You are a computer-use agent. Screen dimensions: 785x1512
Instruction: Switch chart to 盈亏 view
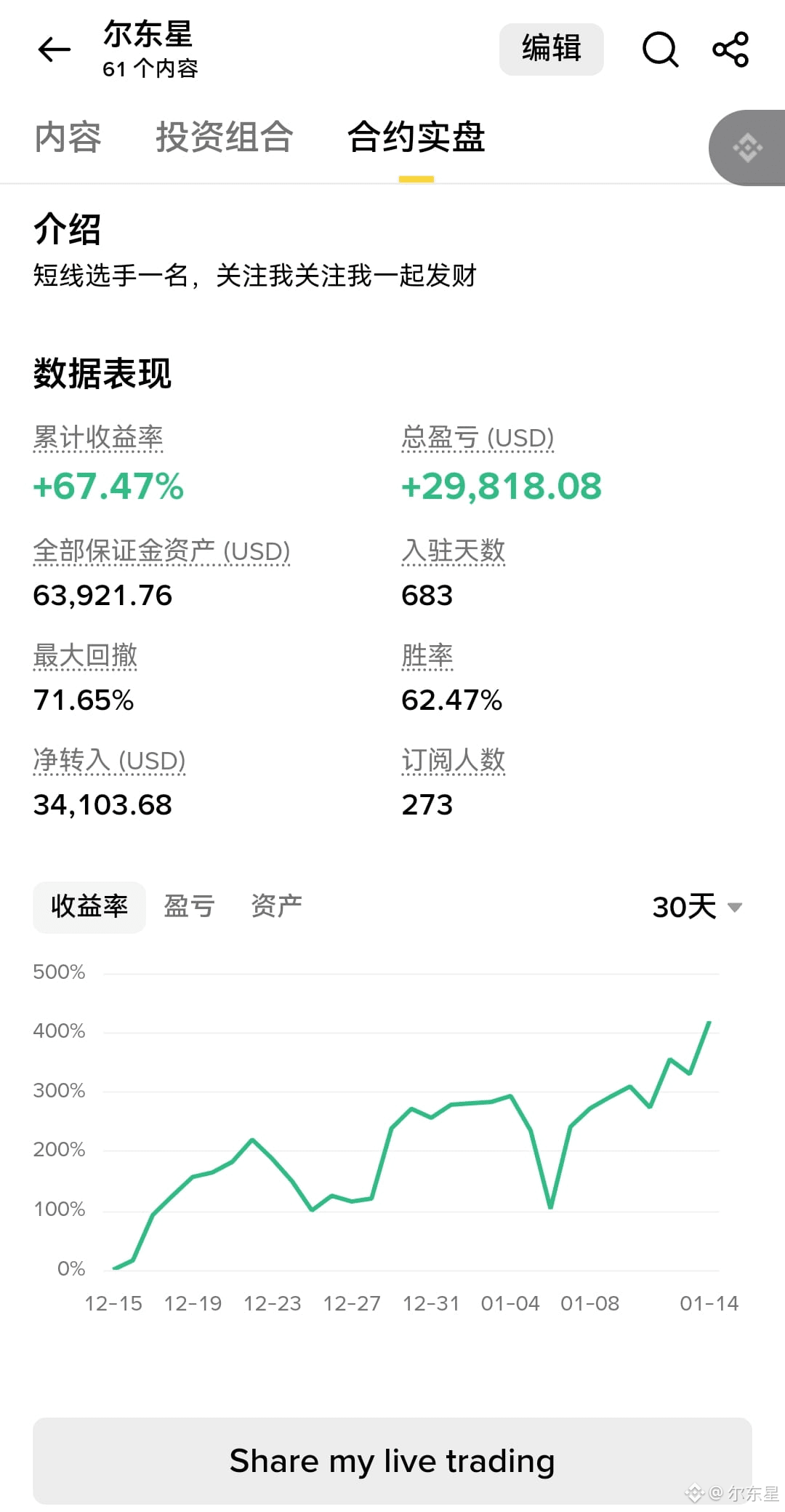pos(190,905)
